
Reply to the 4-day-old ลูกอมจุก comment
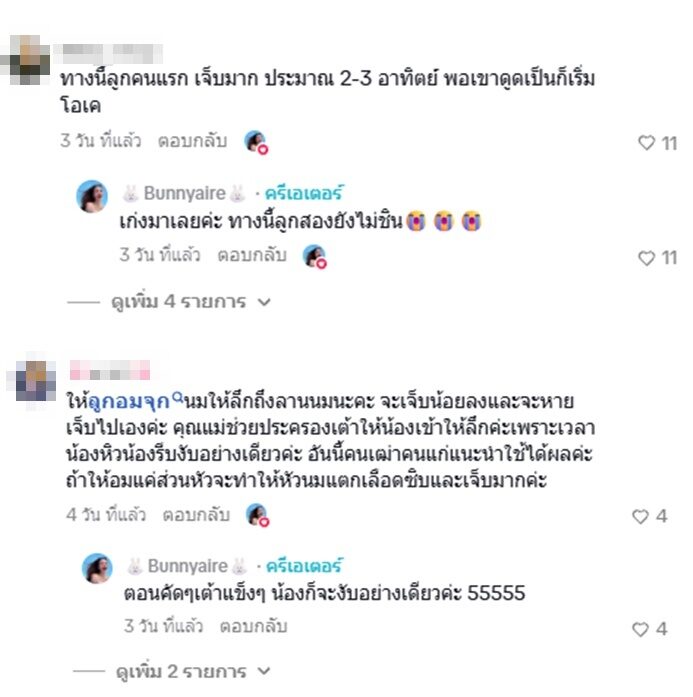click(196, 515)
